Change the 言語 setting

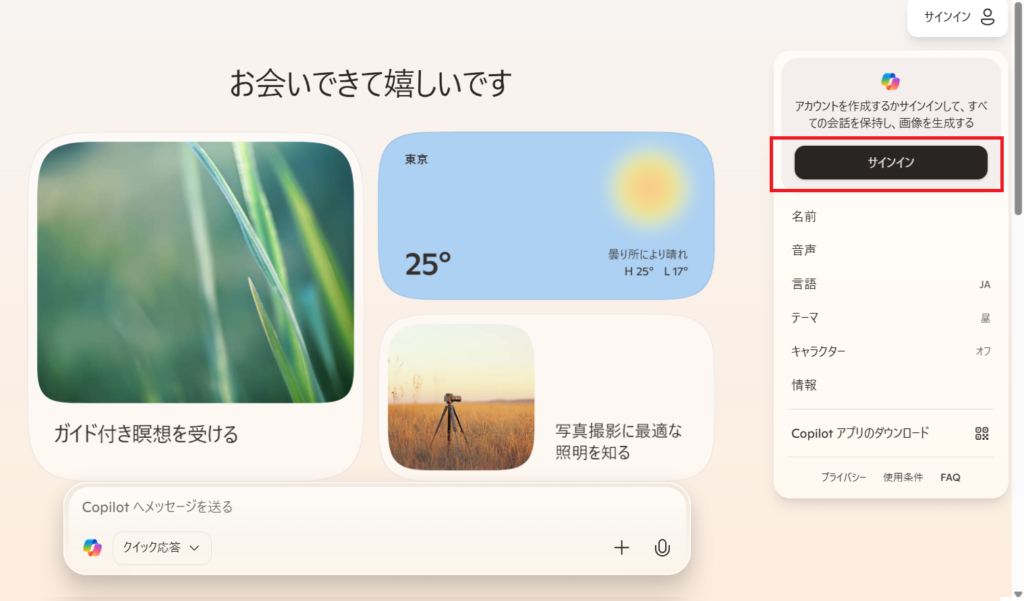890,284
